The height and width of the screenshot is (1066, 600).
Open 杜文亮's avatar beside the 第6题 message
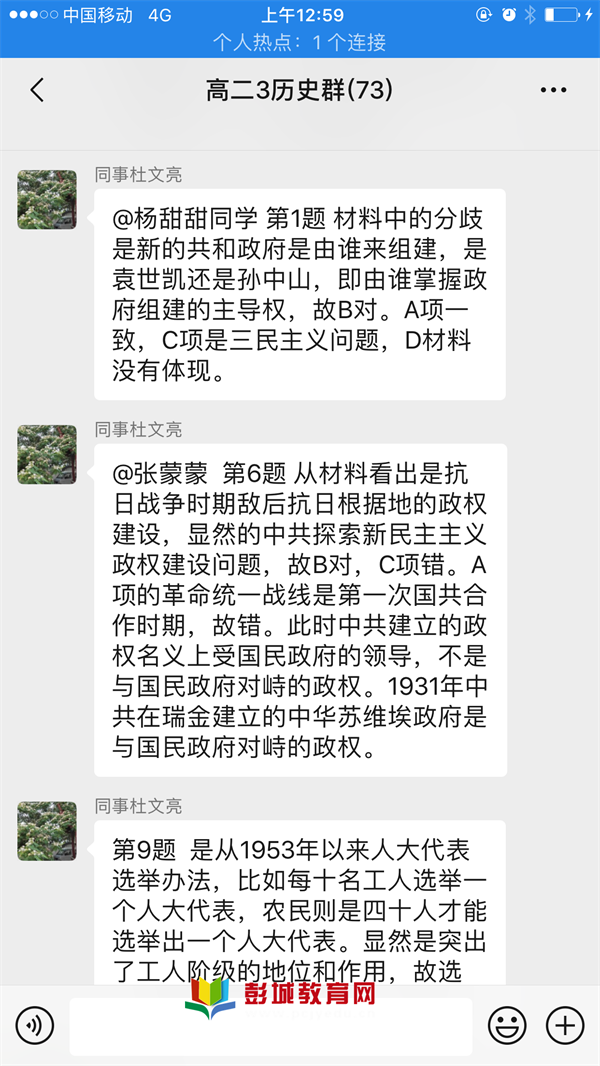coord(47,454)
